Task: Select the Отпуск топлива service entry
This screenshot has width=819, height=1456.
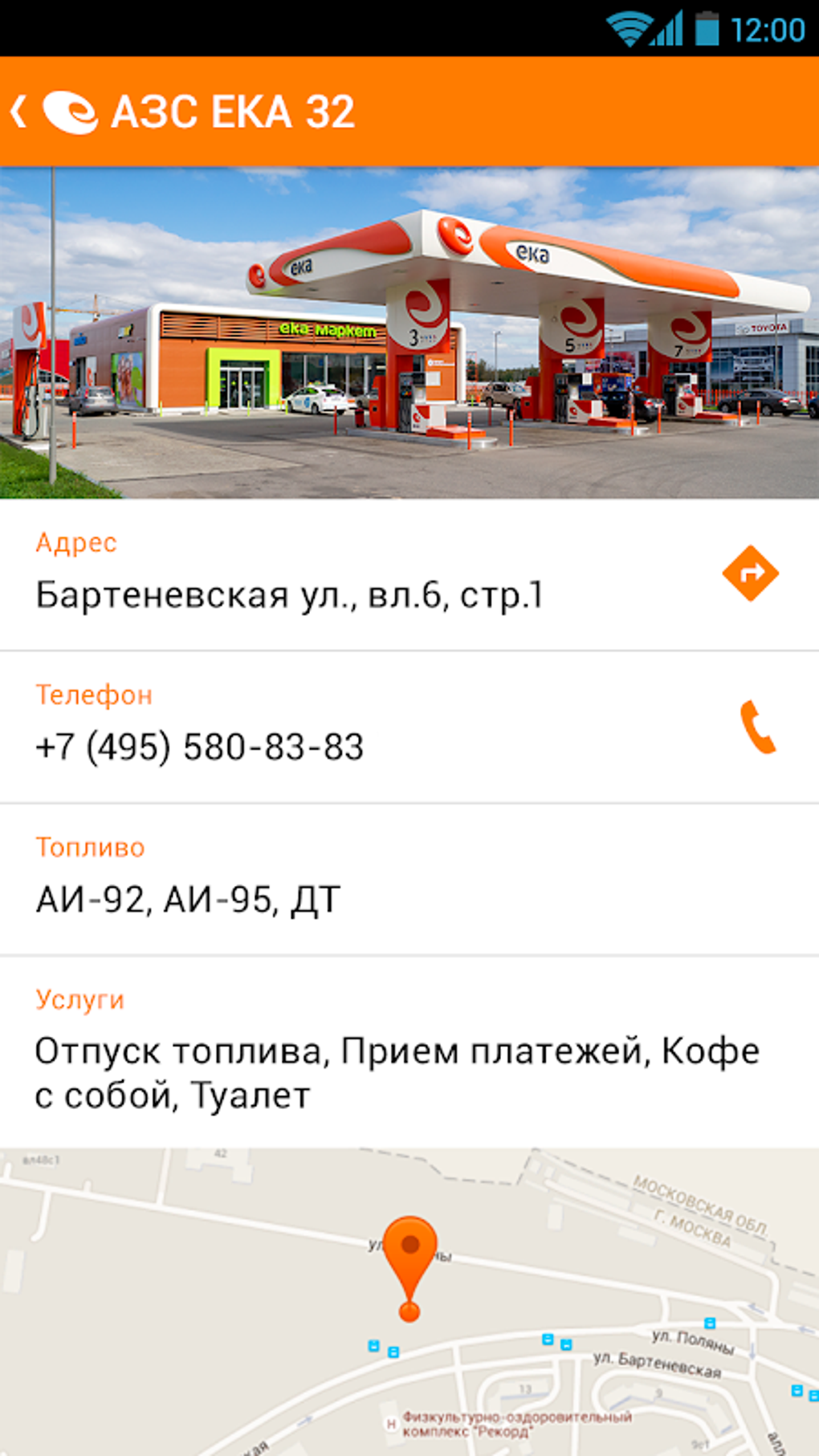Action: click(x=177, y=1048)
